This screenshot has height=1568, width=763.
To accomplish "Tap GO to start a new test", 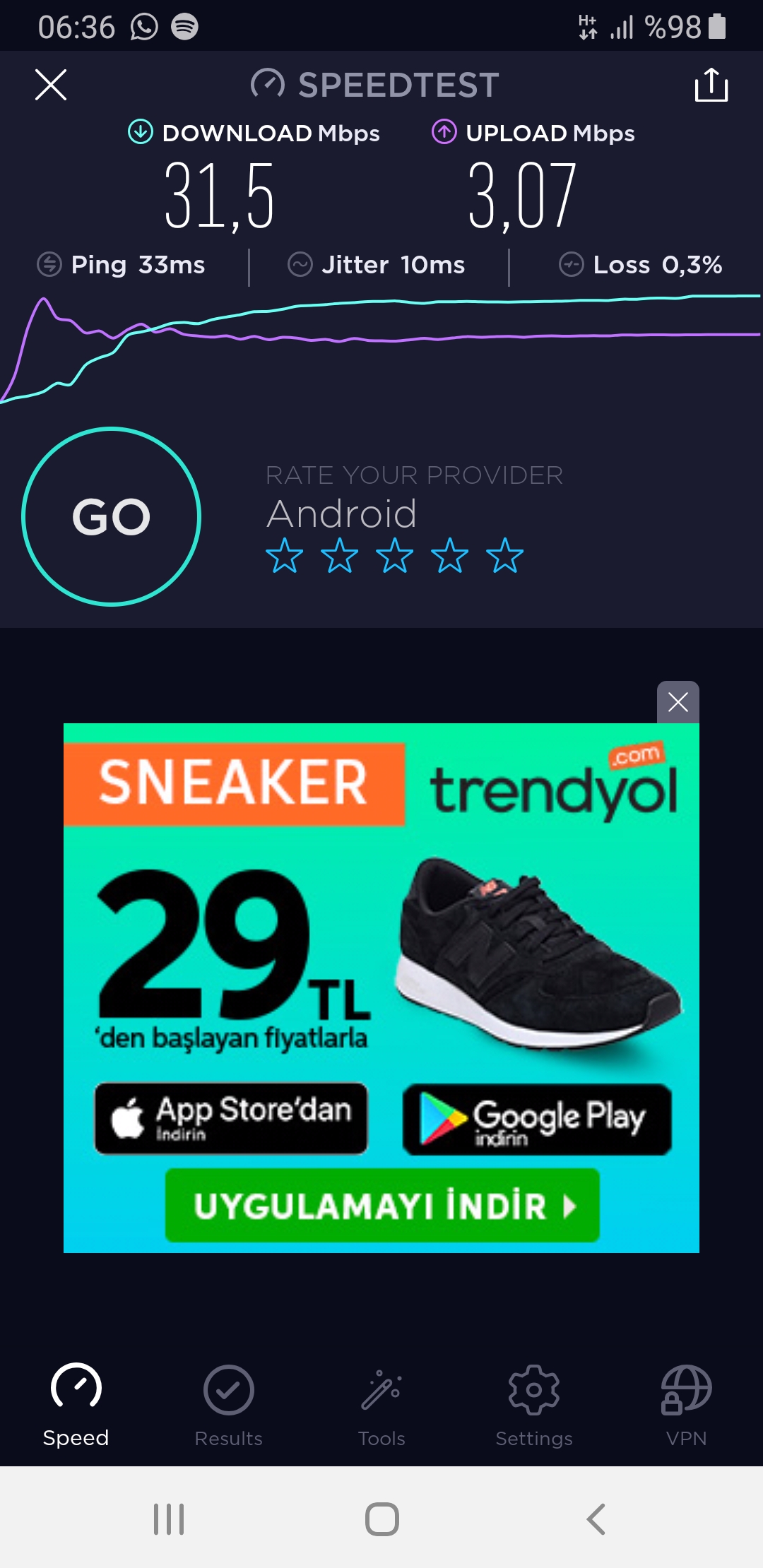I will click(x=112, y=516).
